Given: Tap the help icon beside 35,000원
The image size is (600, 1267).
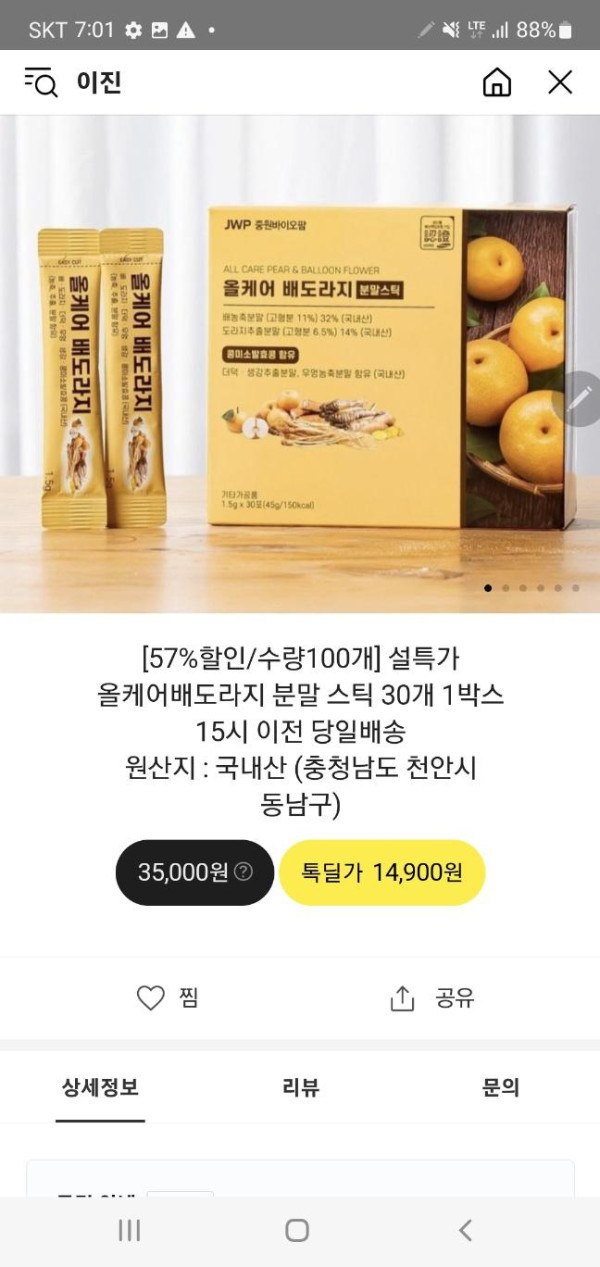Looking at the screenshot, I should pos(243,872).
